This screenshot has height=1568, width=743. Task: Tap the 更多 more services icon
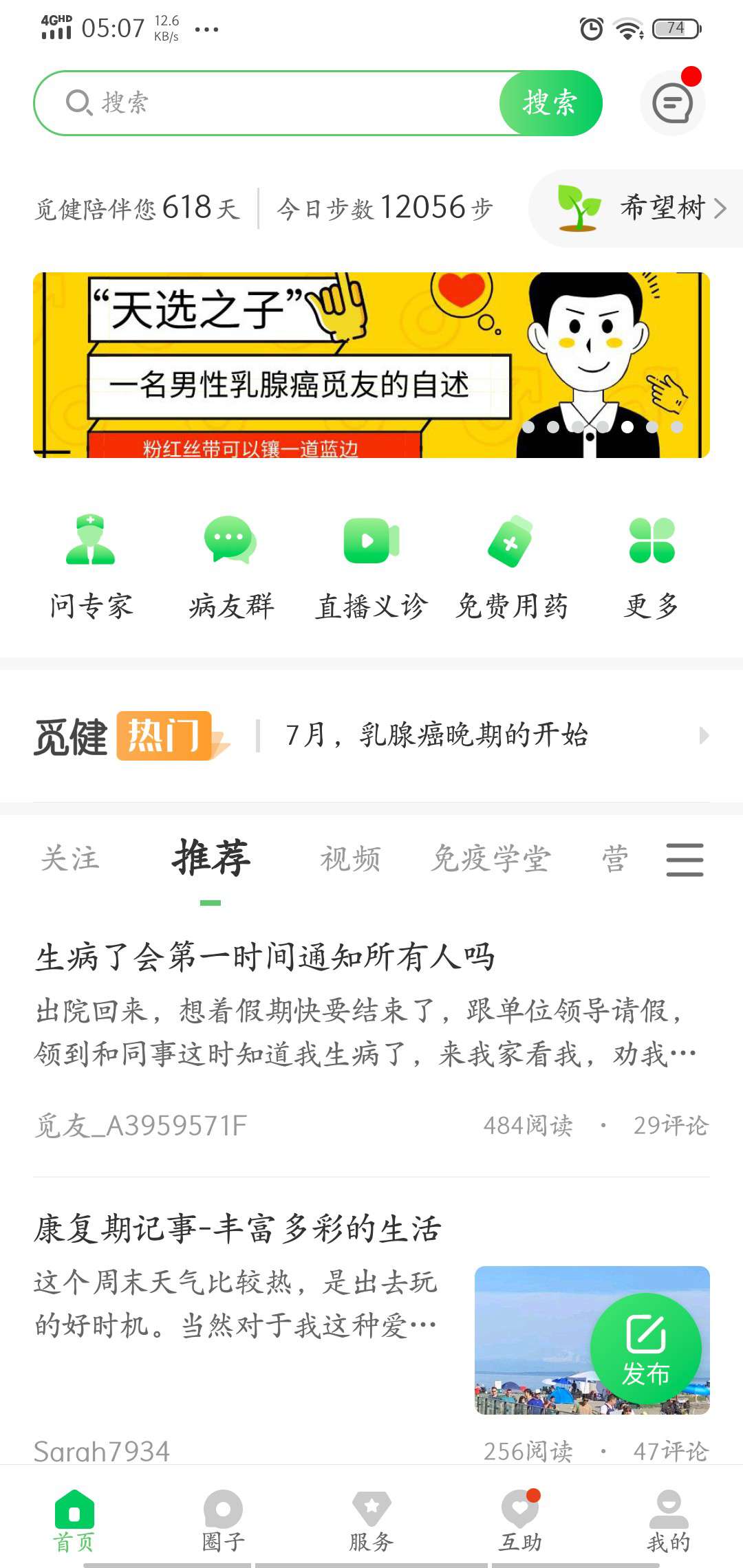point(652,543)
